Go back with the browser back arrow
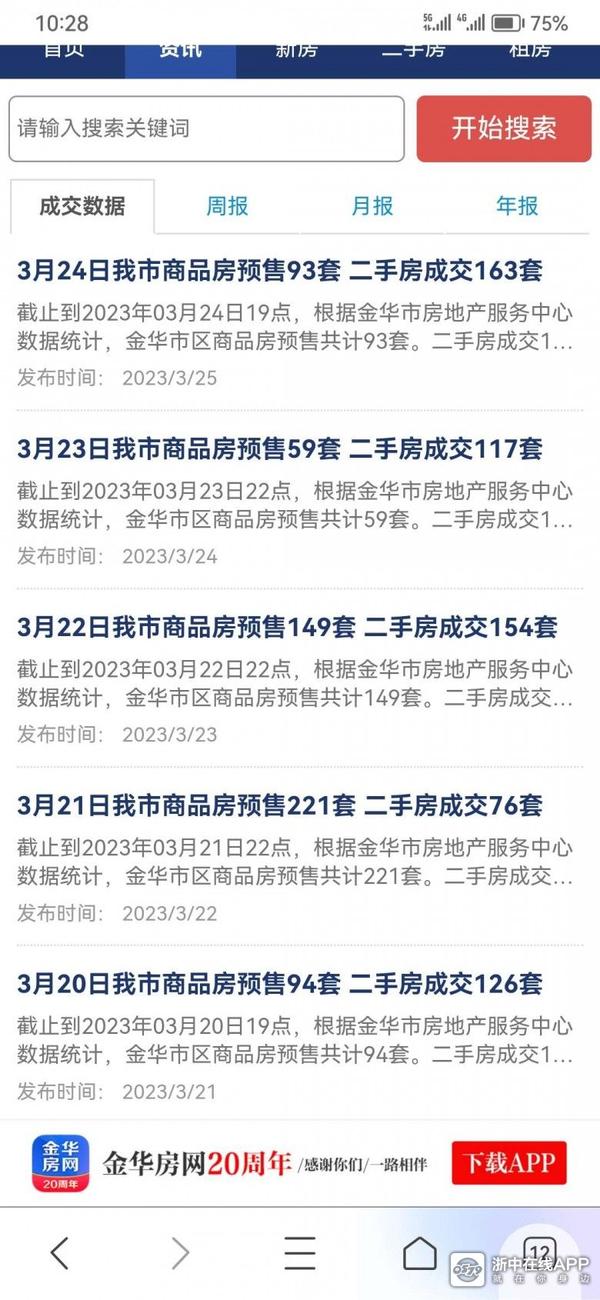Viewport: 600px width, 1300px height. (60, 1253)
